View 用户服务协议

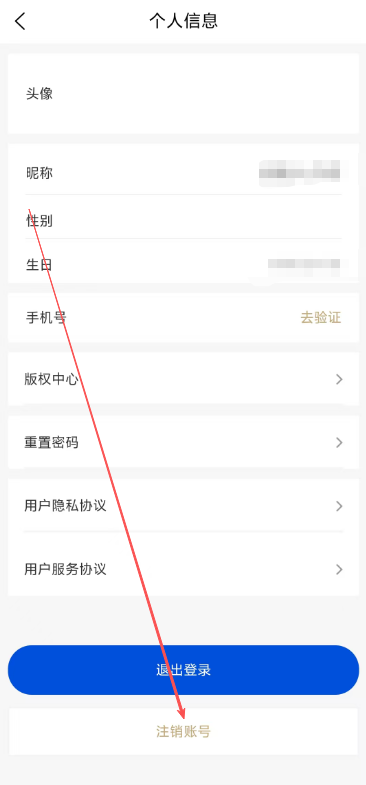pyautogui.click(x=183, y=569)
